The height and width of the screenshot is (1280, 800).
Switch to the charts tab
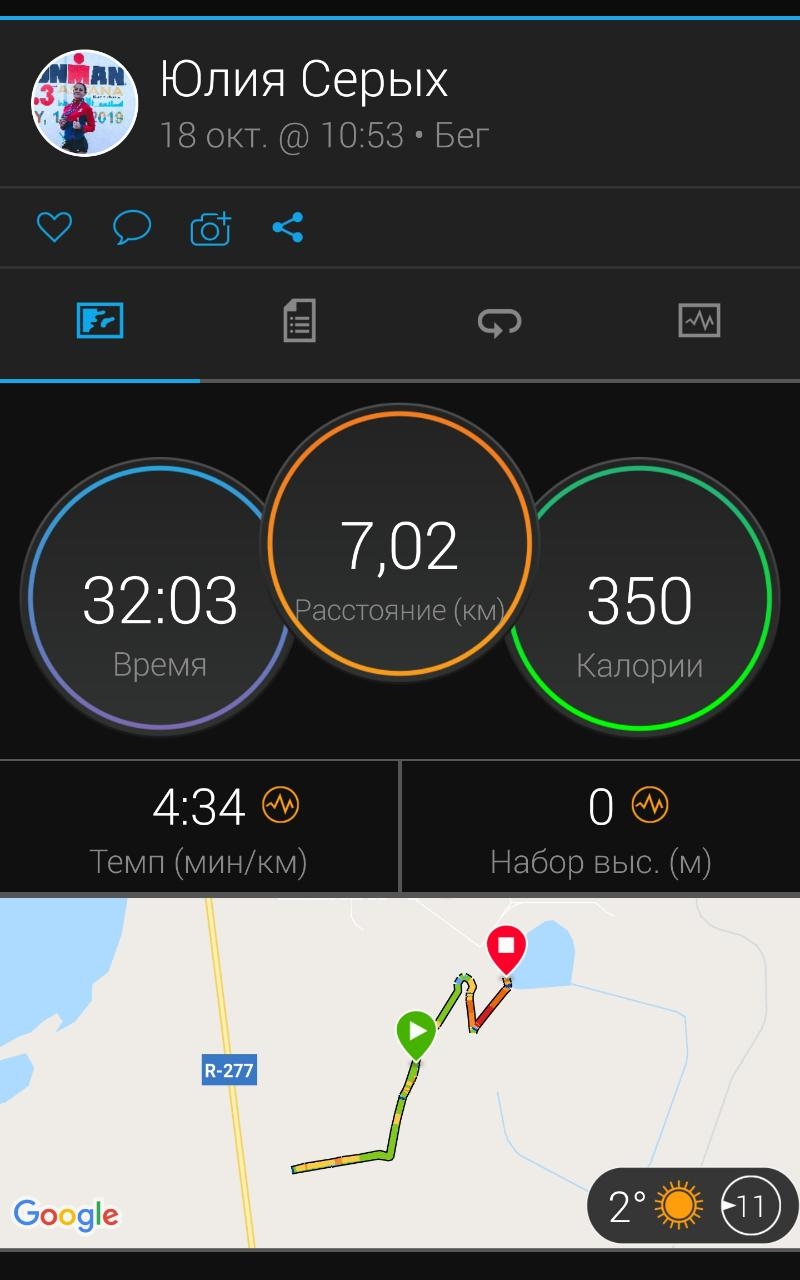699,322
